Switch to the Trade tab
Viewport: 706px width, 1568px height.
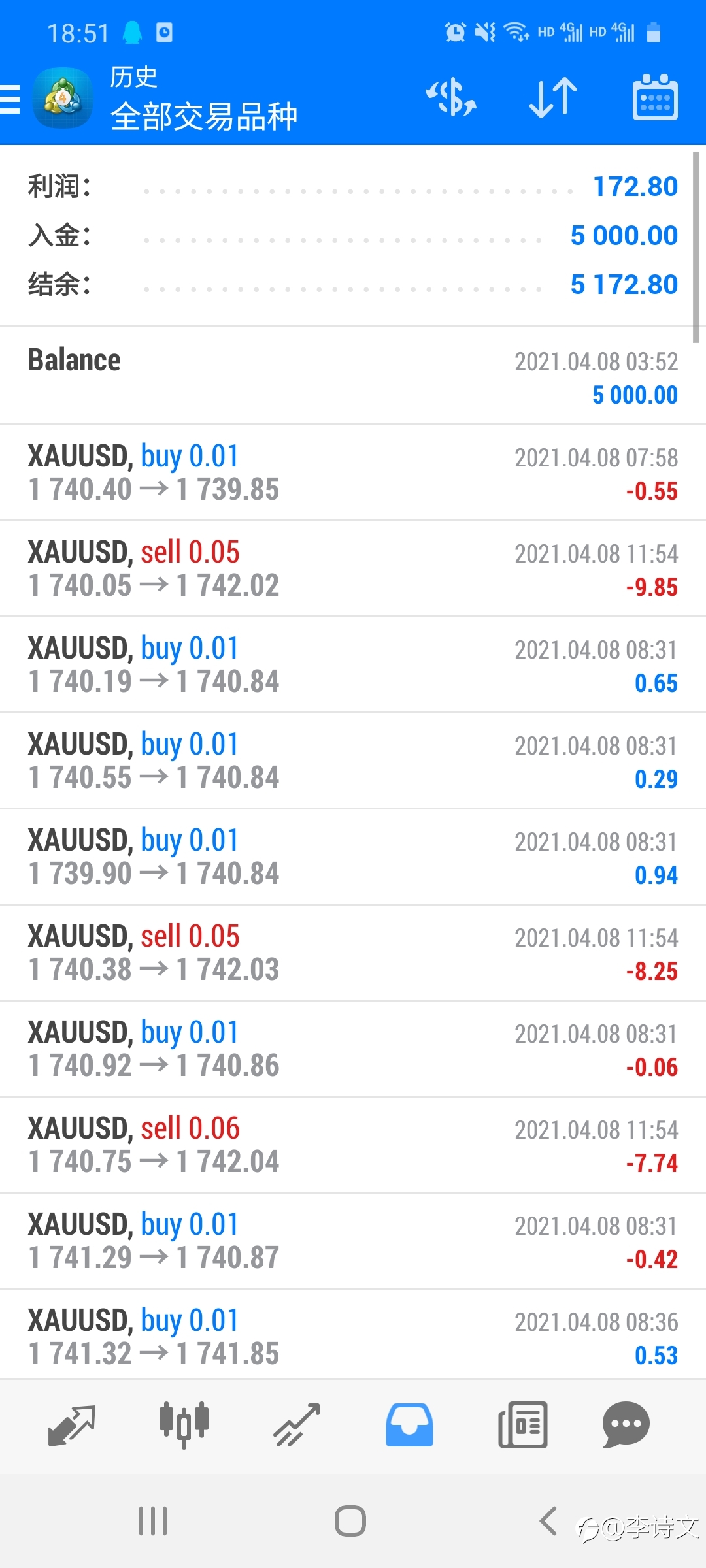[x=297, y=1425]
